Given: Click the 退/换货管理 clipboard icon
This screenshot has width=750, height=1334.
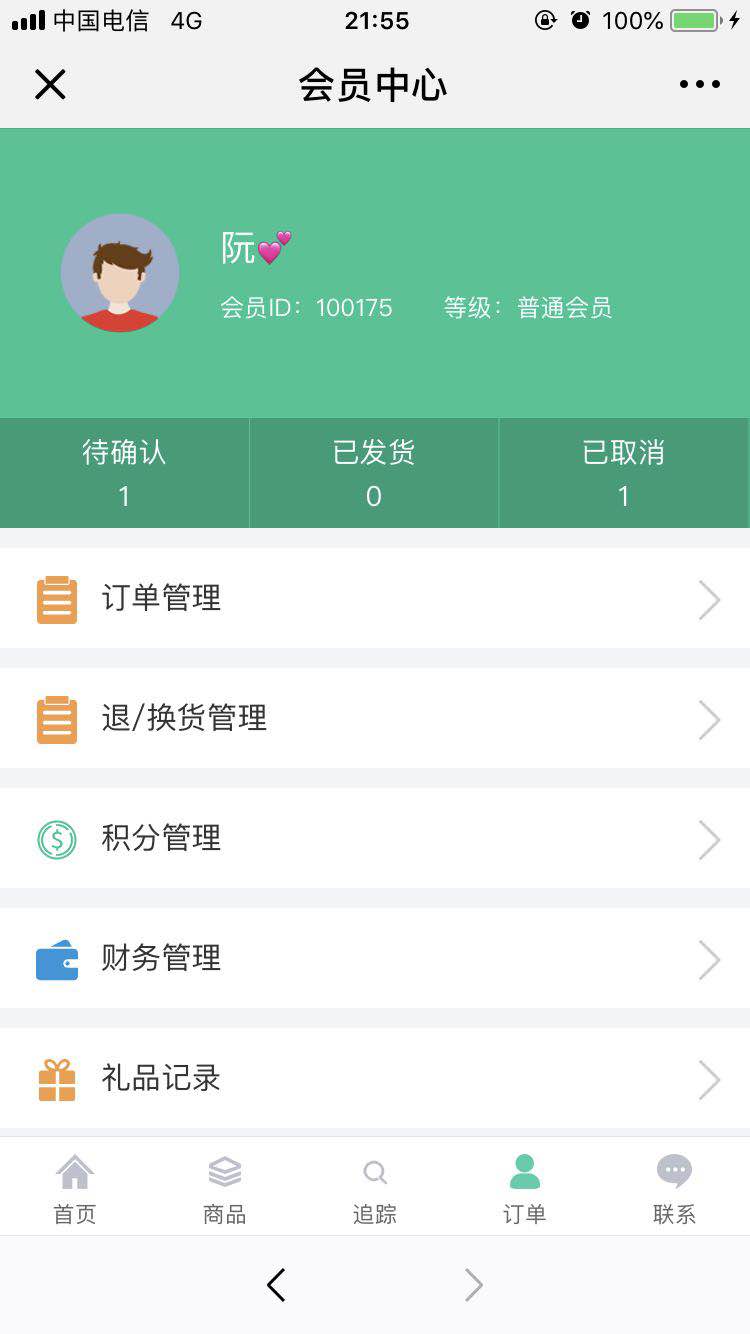Looking at the screenshot, I should coord(57,719).
